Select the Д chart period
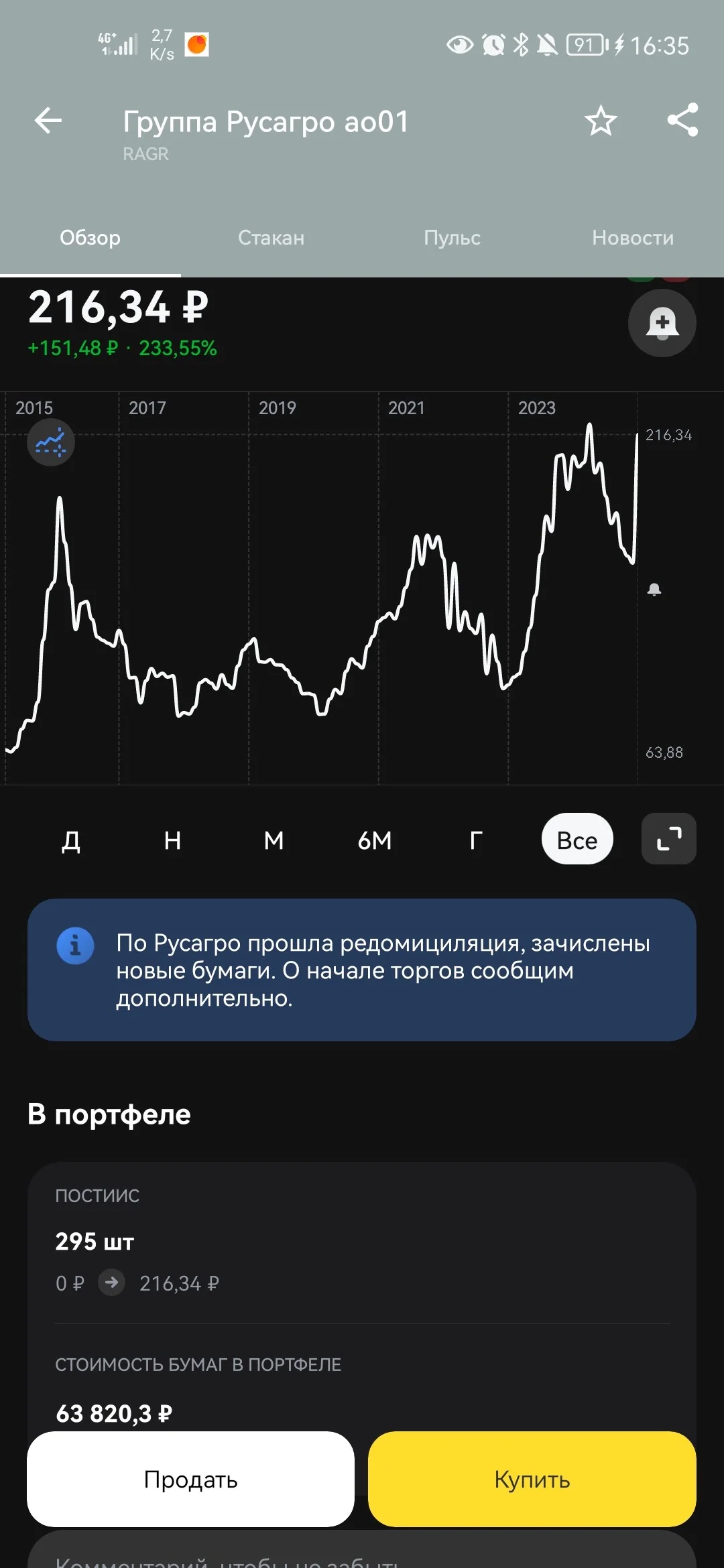 point(71,840)
